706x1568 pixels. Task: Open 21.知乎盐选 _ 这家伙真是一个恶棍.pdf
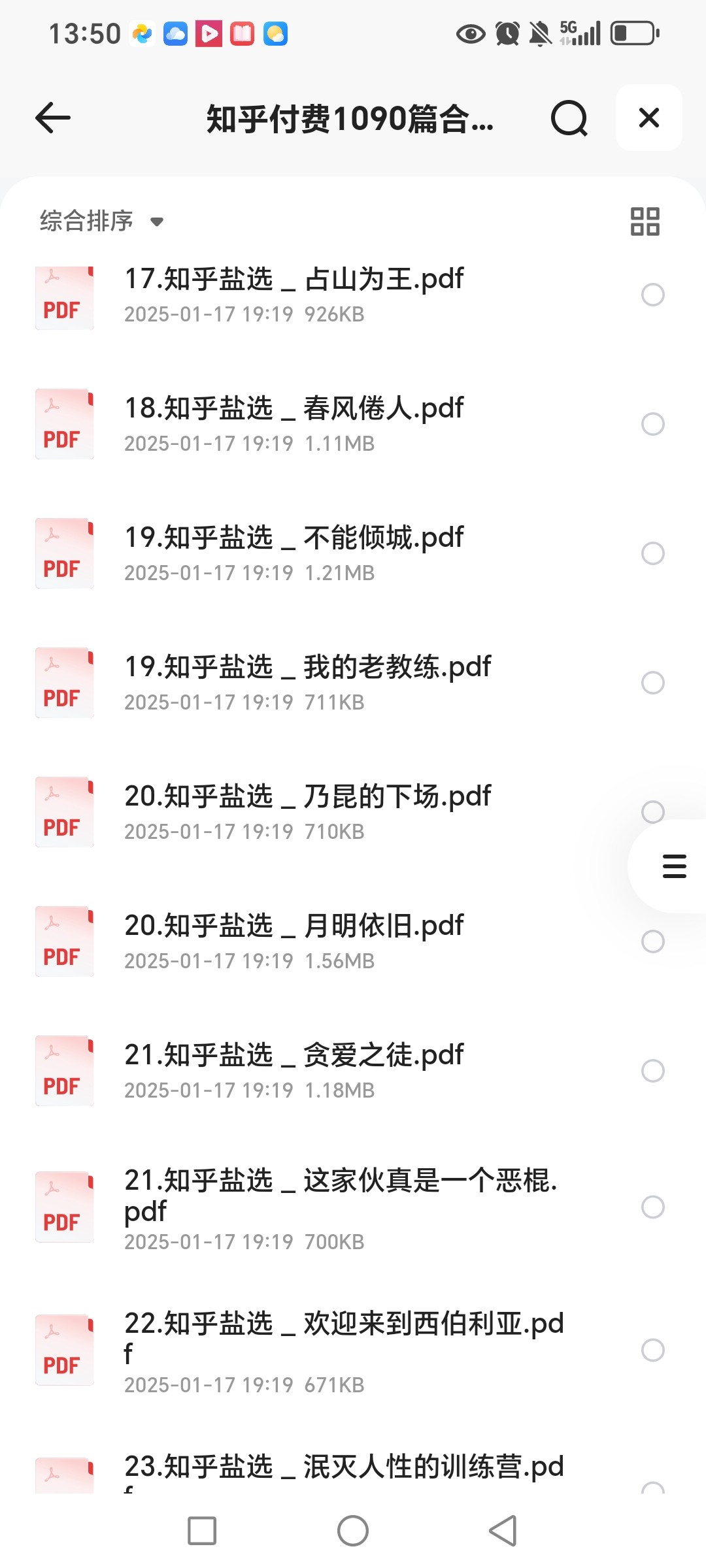[353, 1207]
